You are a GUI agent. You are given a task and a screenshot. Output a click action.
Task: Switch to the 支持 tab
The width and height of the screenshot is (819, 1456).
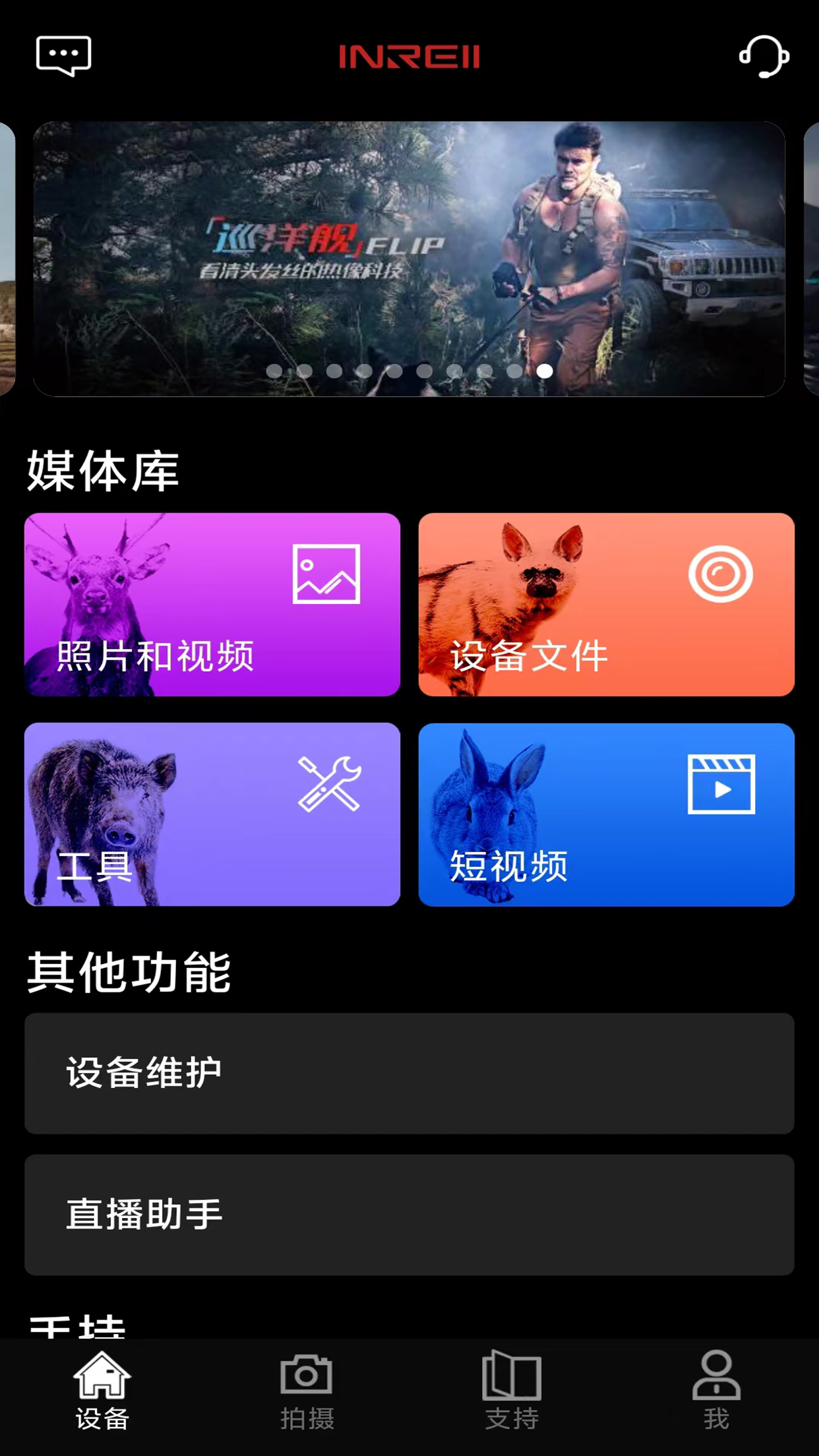pyautogui.click(x=512, y=1391)
